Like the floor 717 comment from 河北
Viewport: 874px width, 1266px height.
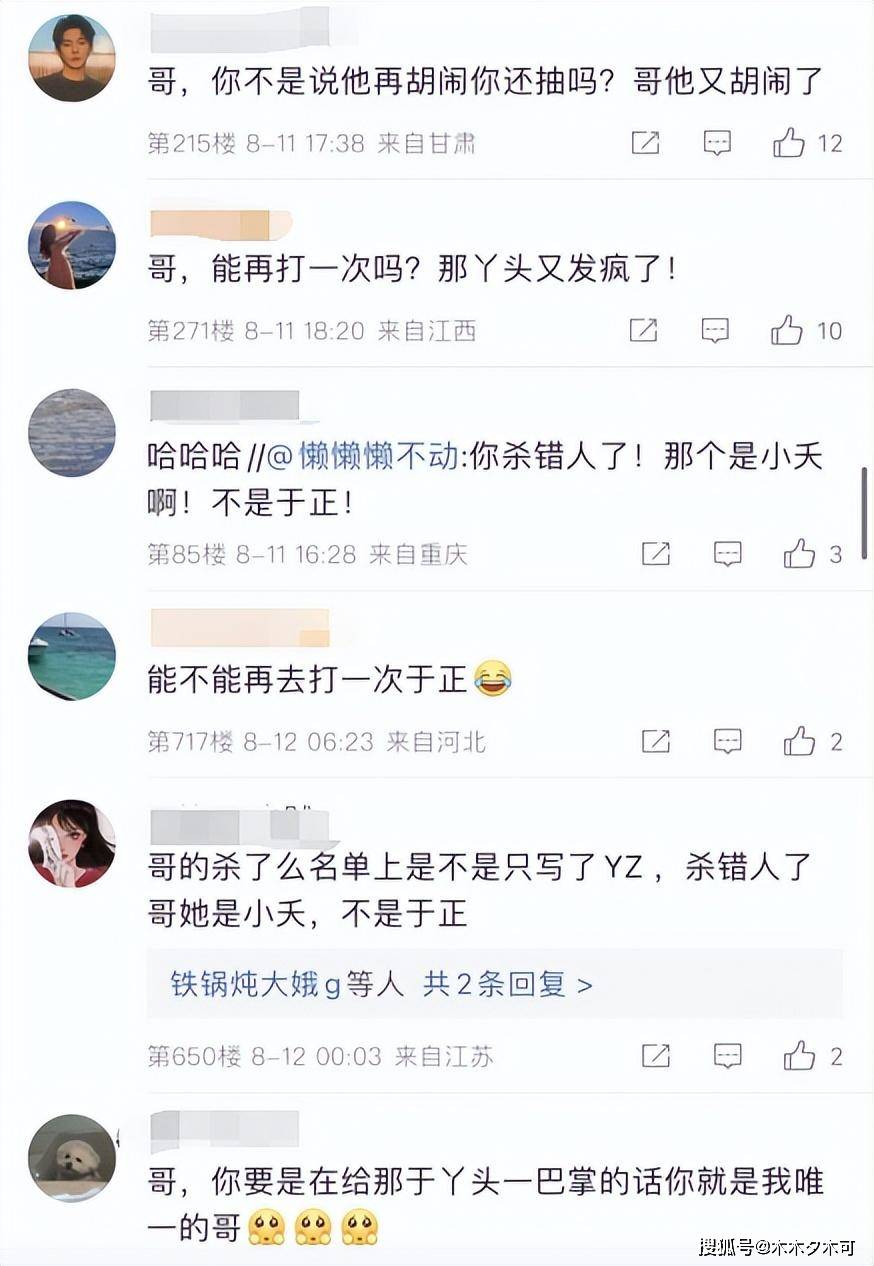799,741
